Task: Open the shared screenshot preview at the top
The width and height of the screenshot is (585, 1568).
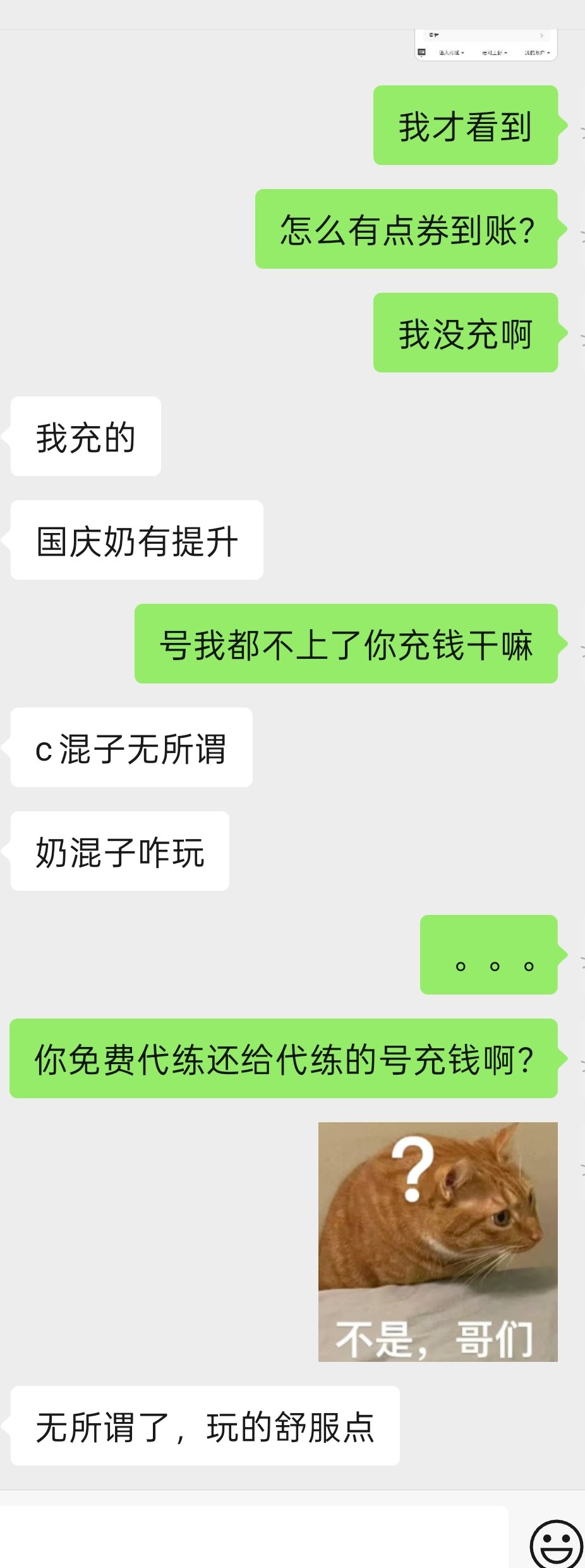Action: (x=486, y=43)
